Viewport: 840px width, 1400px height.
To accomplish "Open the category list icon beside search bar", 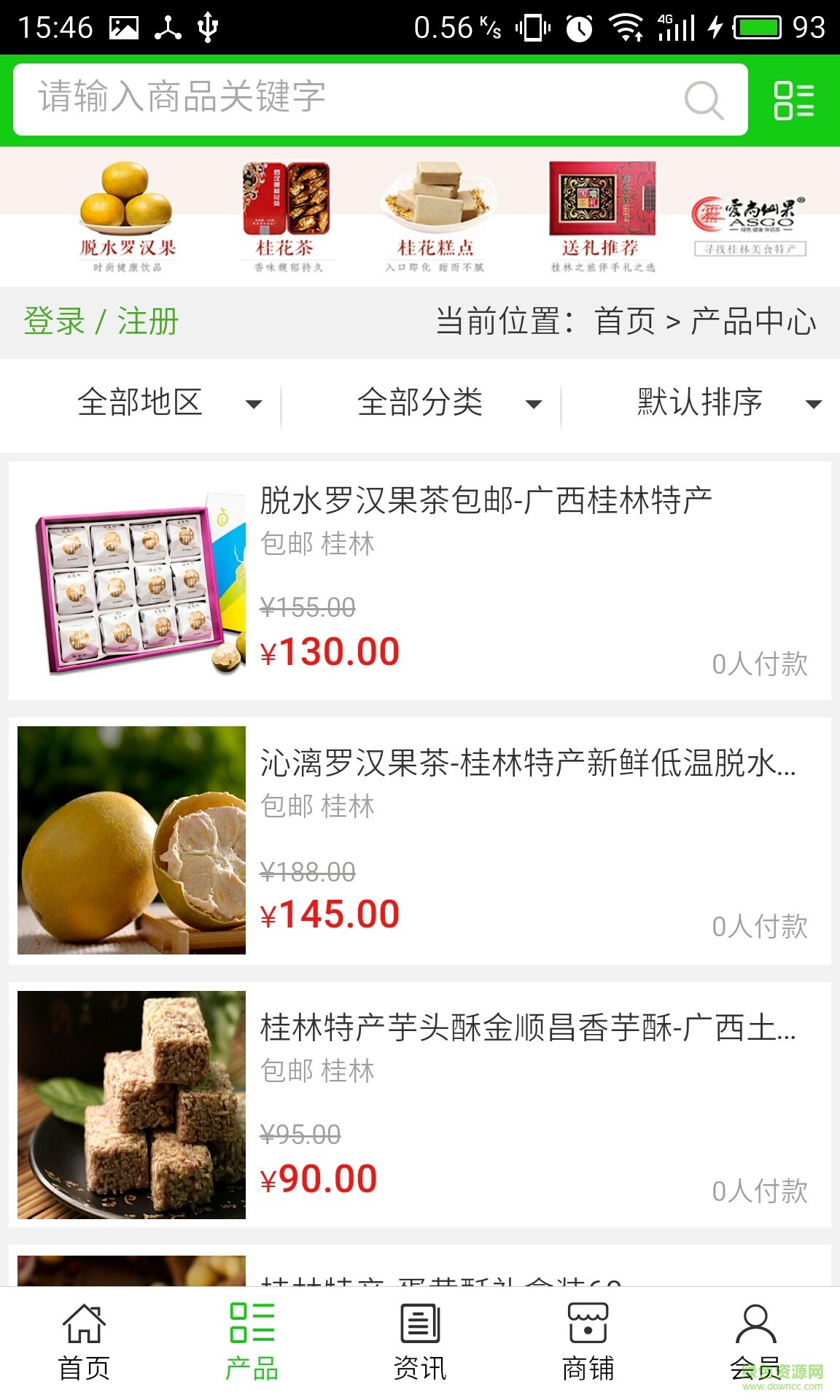I will (795, 102).
